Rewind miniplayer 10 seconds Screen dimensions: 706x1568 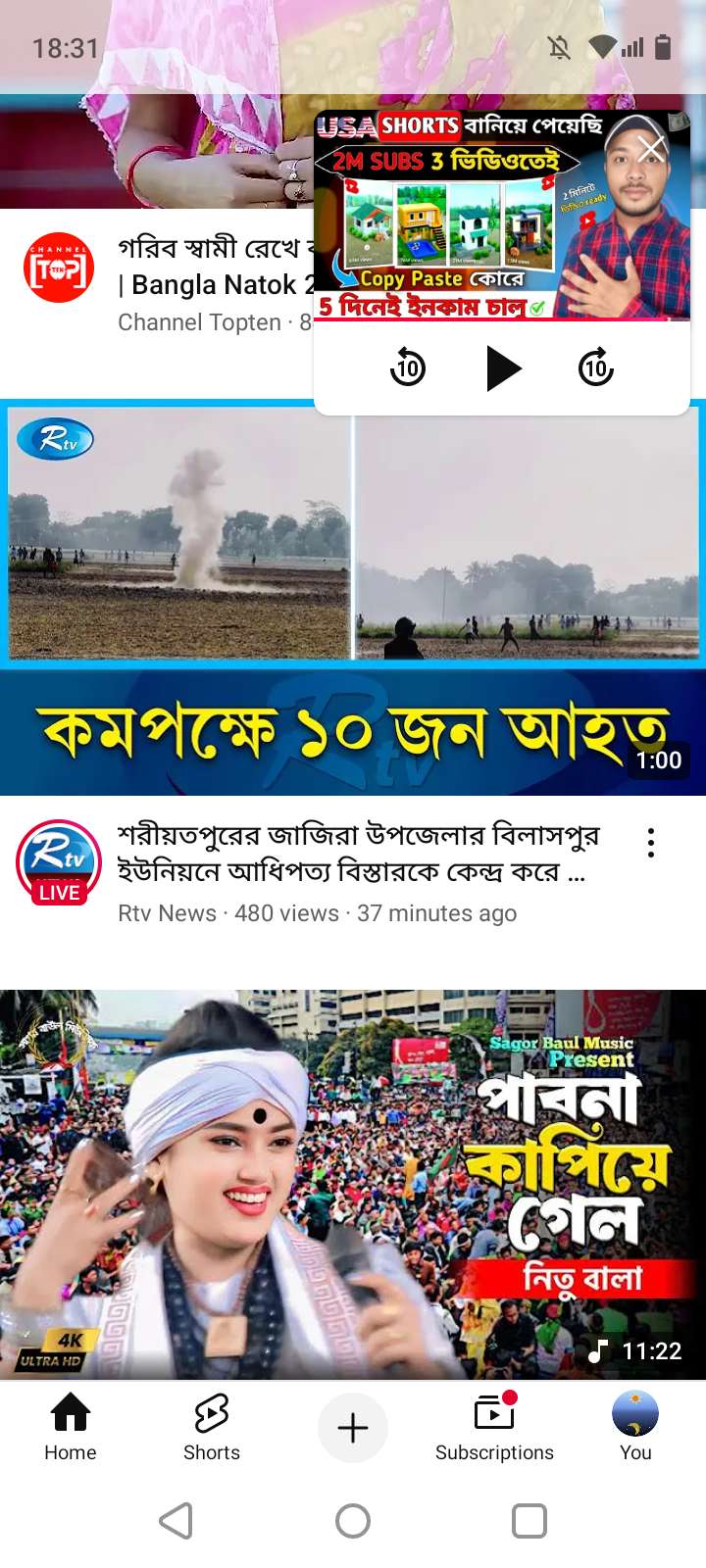(x=408, y=368)
